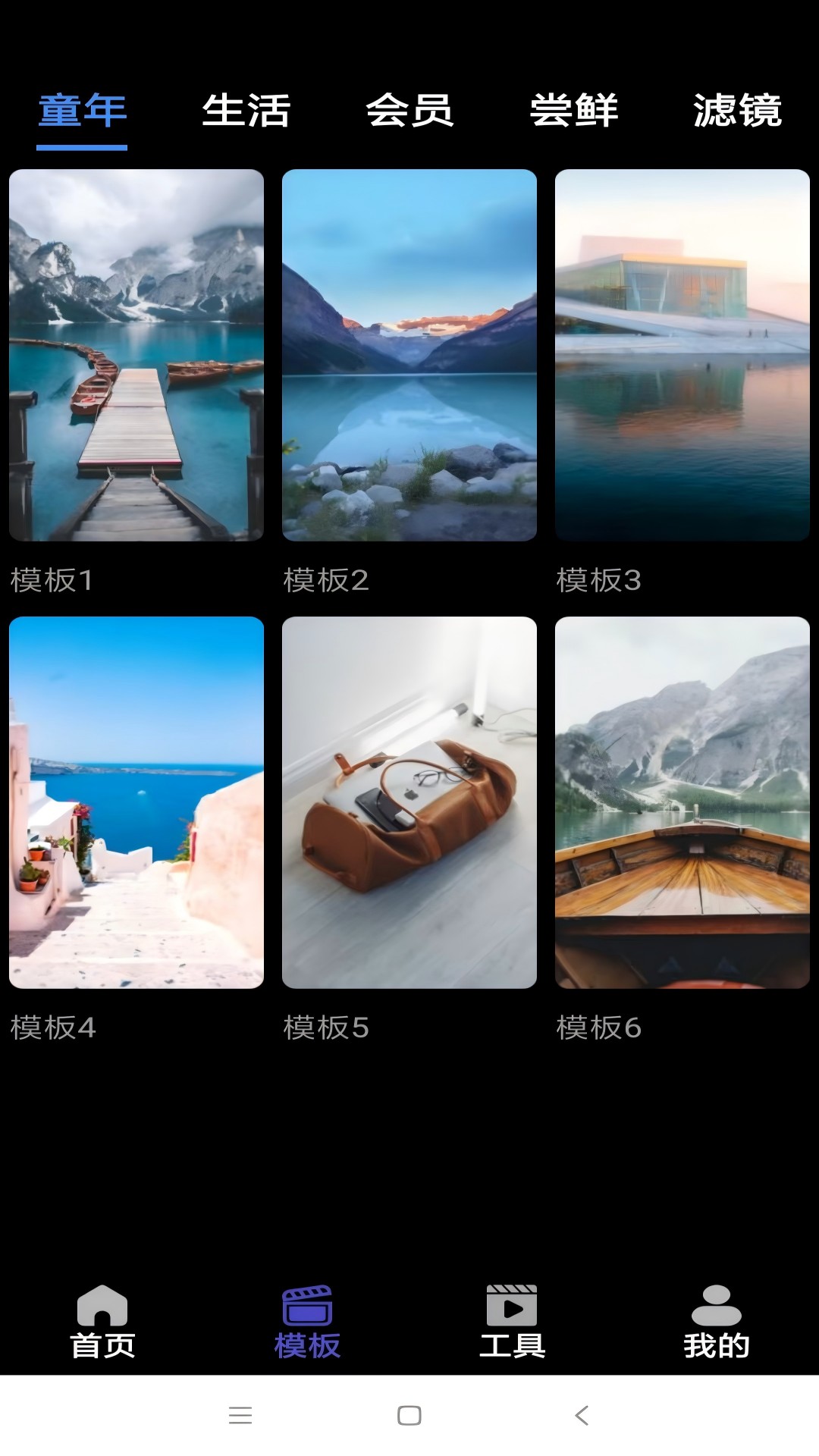Switch to the 会员 tab
This screenshot has height=1456, width=819.
pos(409,111)
